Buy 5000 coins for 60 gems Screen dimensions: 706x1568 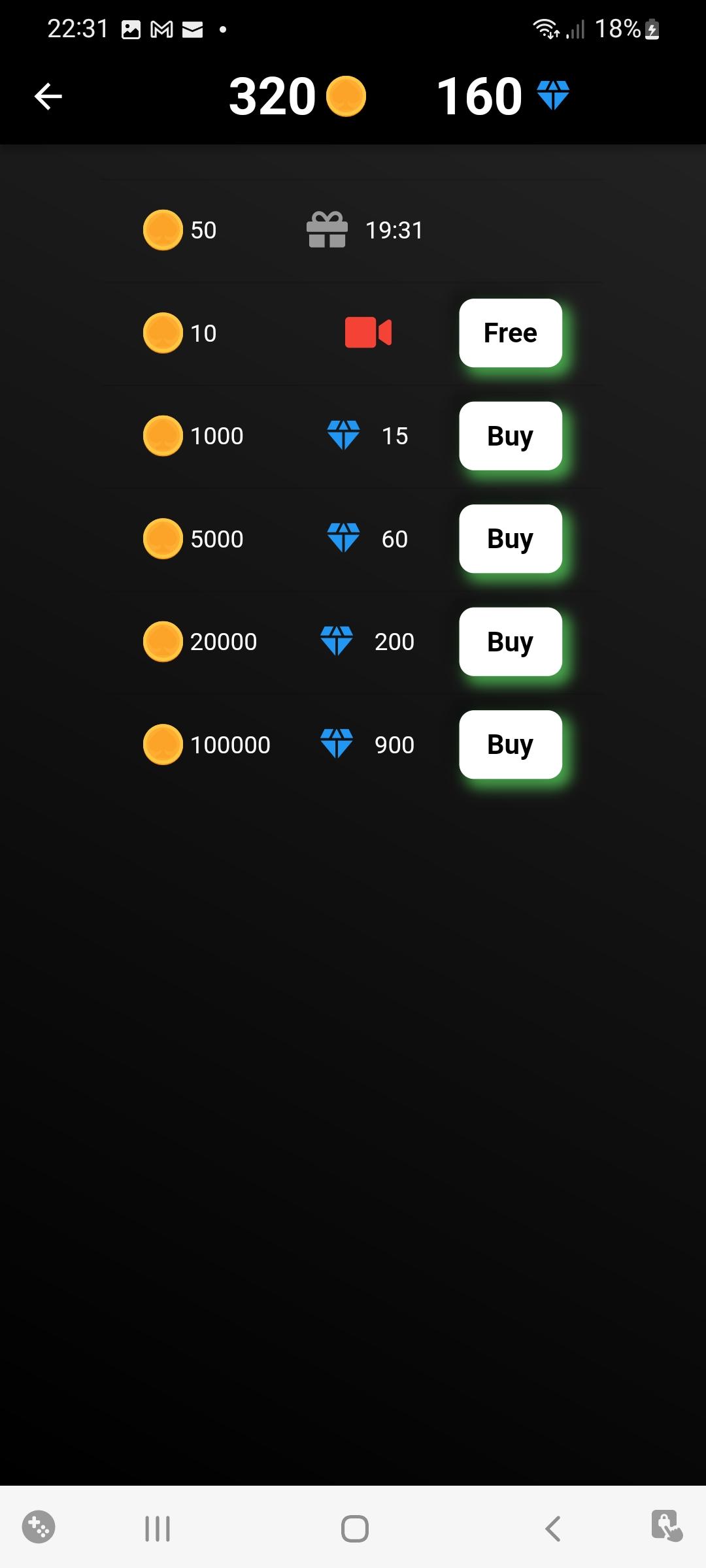pos(511,538)
